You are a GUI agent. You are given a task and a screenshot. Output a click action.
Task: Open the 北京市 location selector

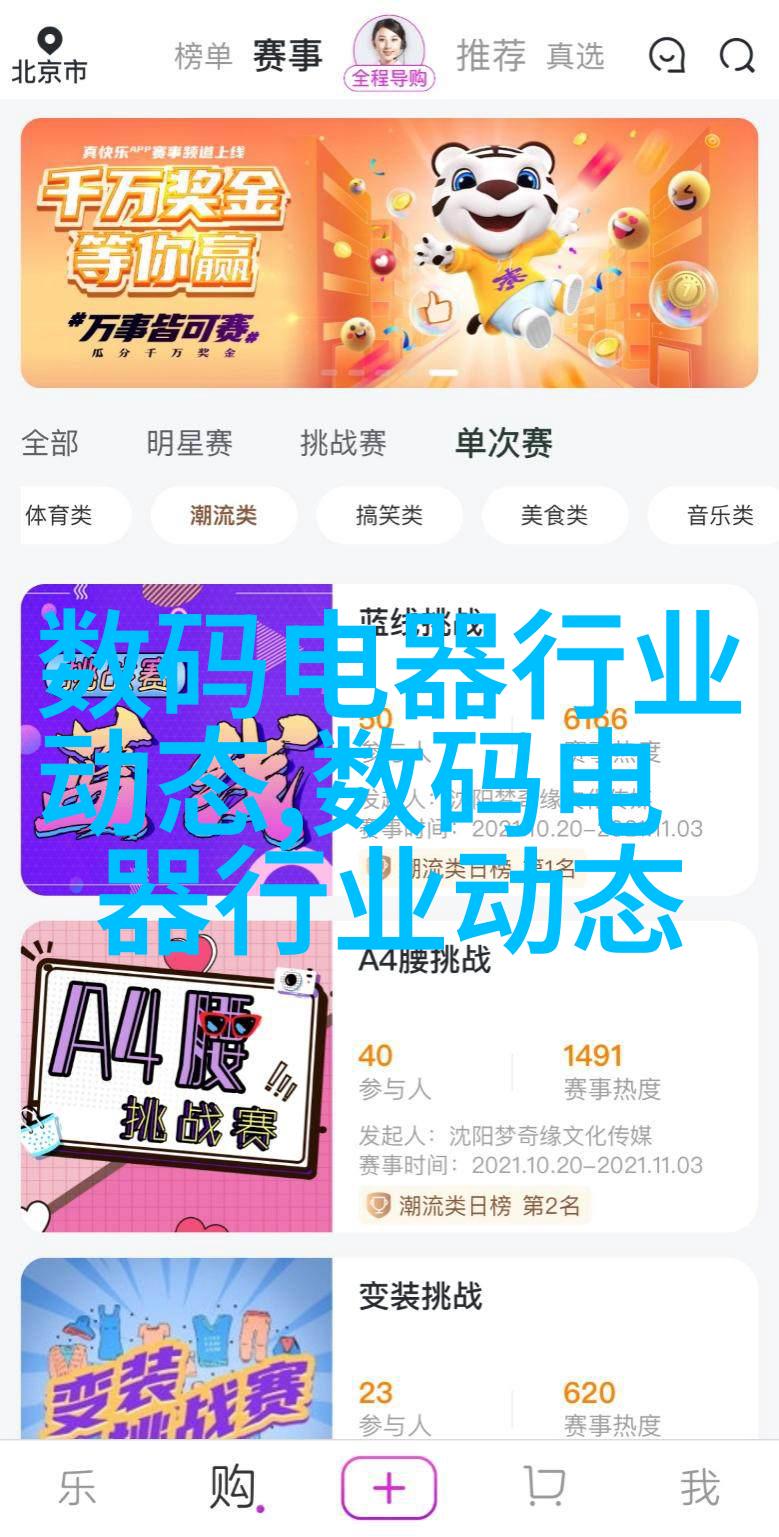click(49, 55)
